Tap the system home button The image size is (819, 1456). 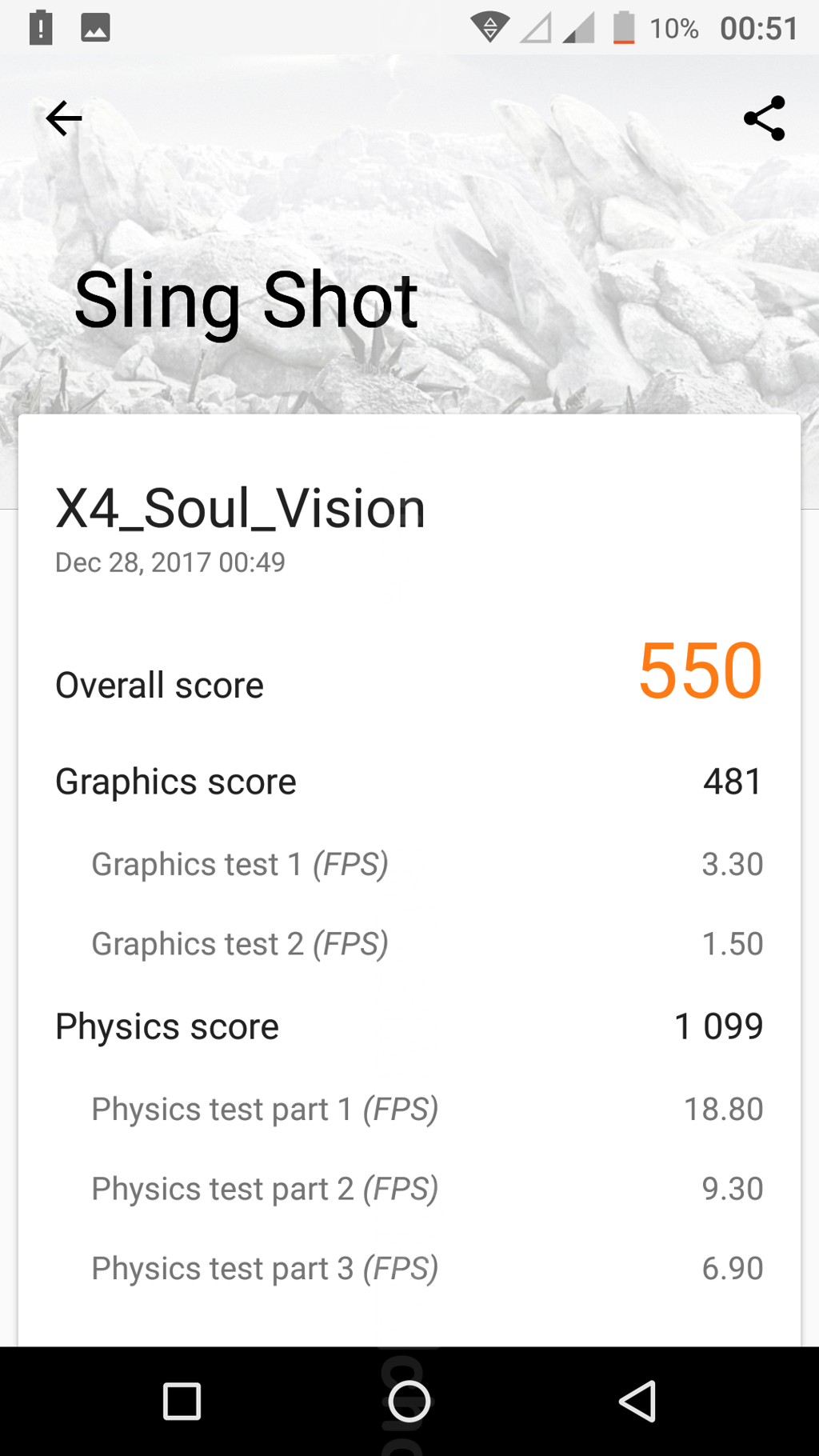[409, 1402]
